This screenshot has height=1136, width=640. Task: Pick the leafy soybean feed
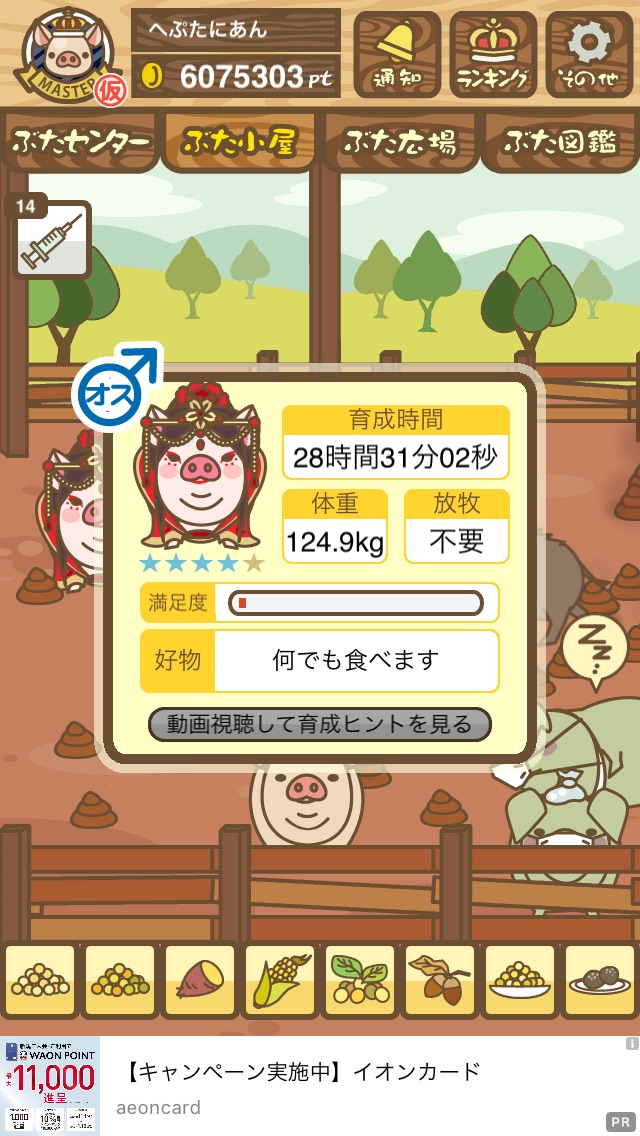pyautogui.click(x=360, y=980)
